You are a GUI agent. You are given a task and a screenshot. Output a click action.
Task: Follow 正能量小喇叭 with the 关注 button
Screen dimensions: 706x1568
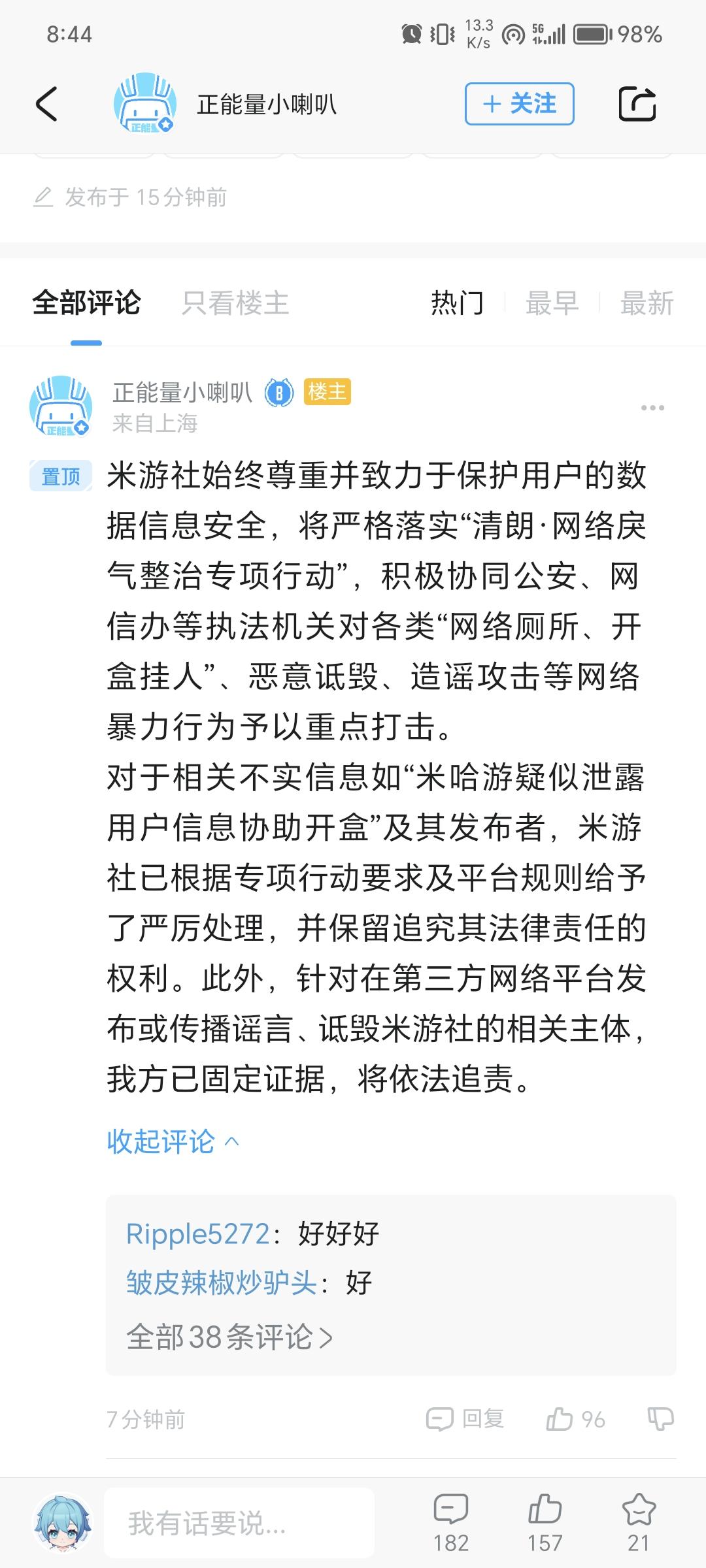(520, 104)
